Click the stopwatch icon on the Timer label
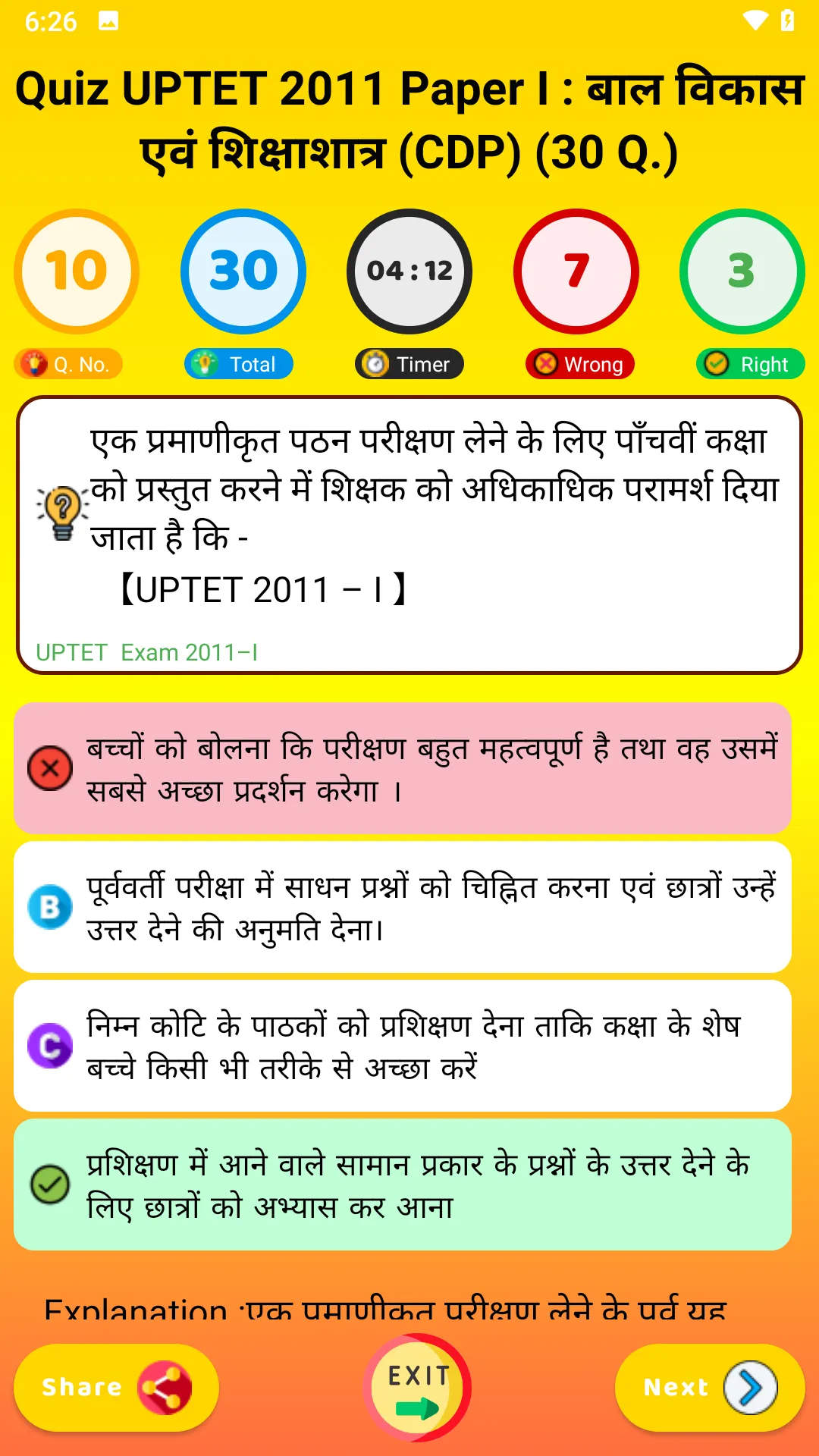The height and width of the screenshot is (1456, 819). click(x=375, y=364)
